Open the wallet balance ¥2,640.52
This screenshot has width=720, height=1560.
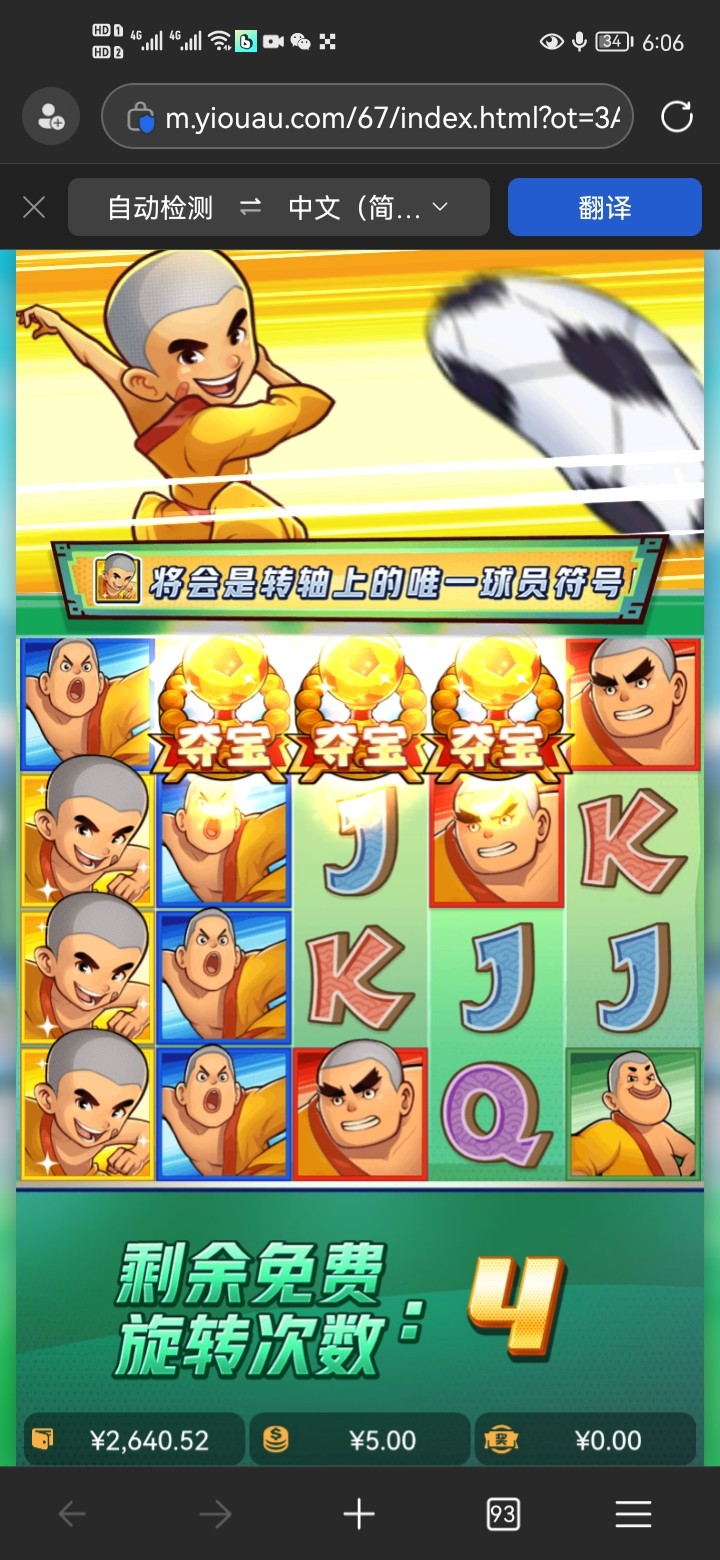[x=134, y=1440]
